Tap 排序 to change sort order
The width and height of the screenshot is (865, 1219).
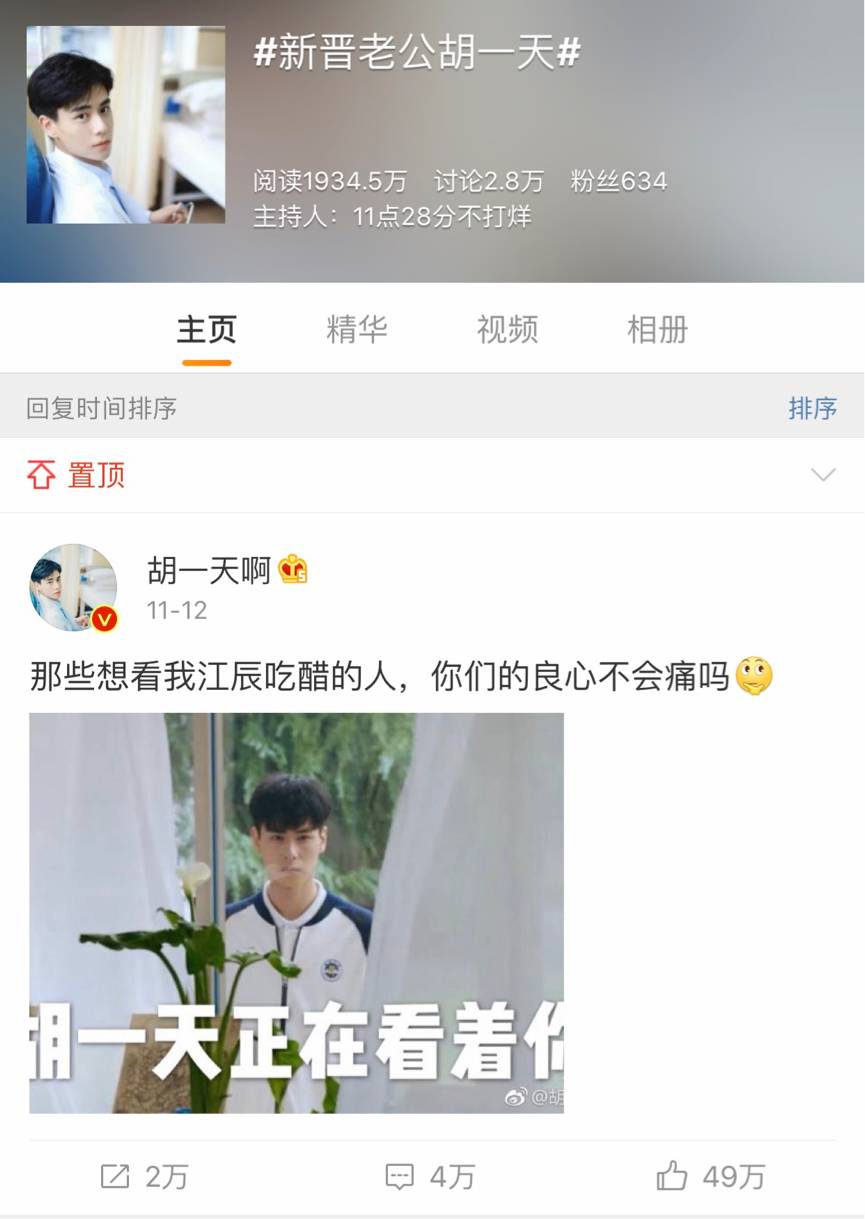pos(812,408)
